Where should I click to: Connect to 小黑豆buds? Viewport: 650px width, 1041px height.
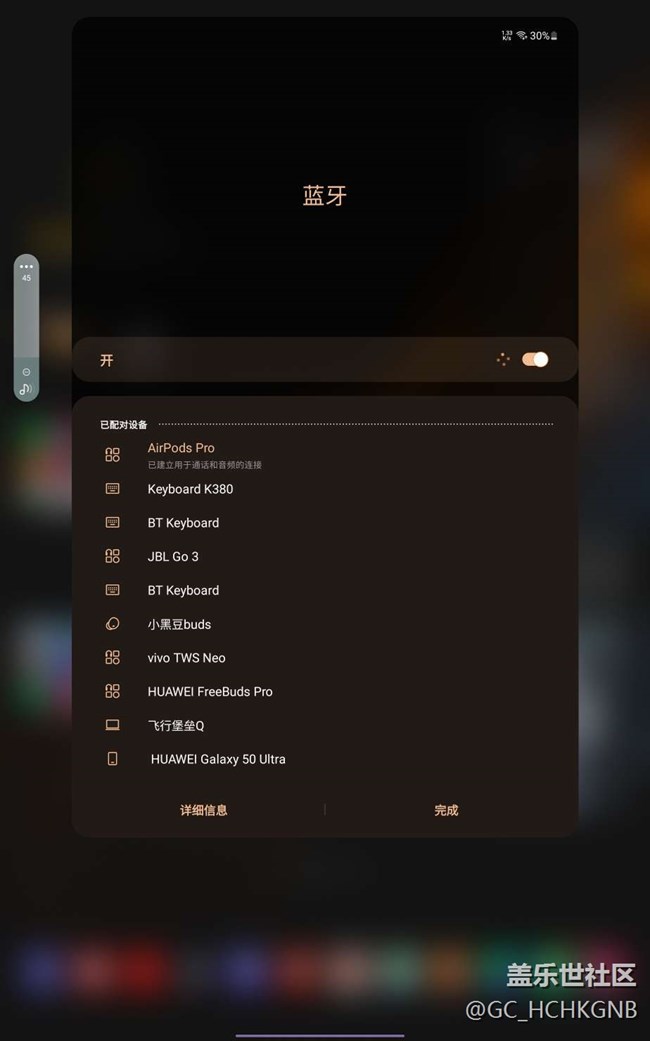pos(179,624)
